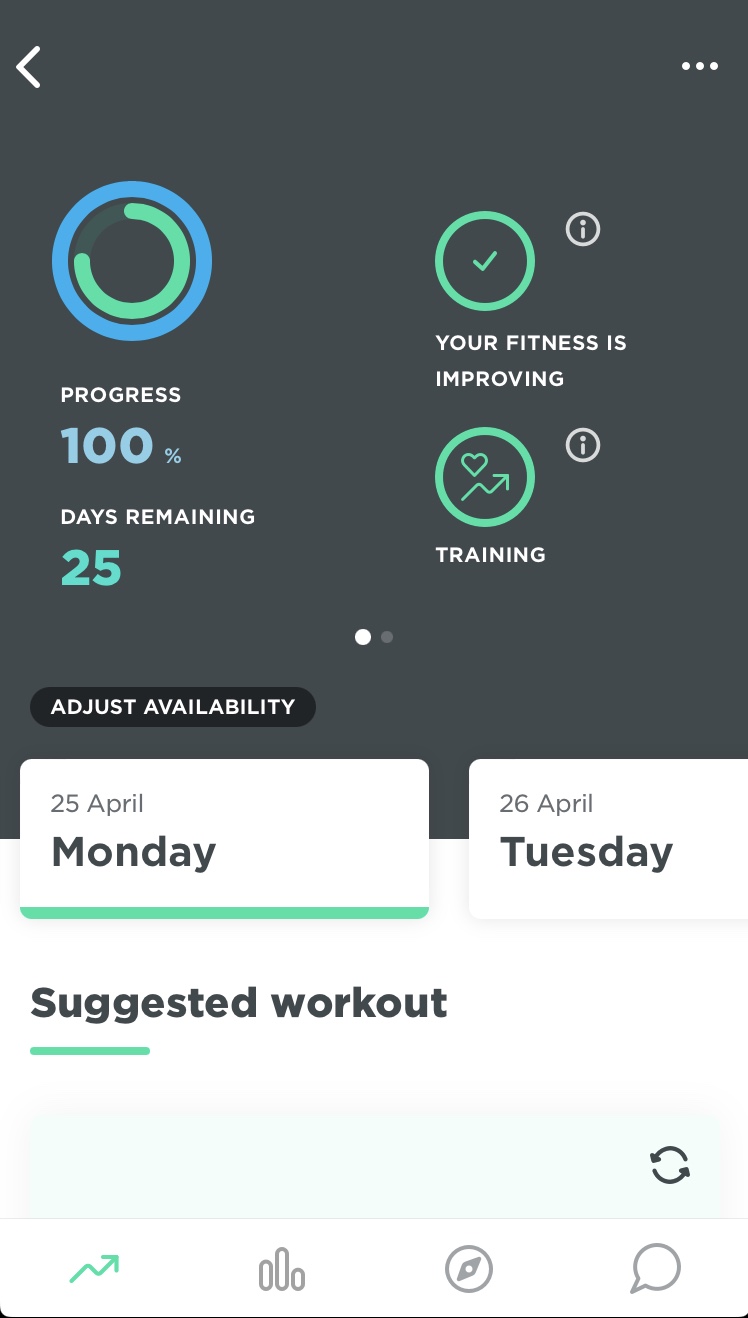Open the compass explore tab
This screenshot has height=1318, width=748.
point(468,1269)
